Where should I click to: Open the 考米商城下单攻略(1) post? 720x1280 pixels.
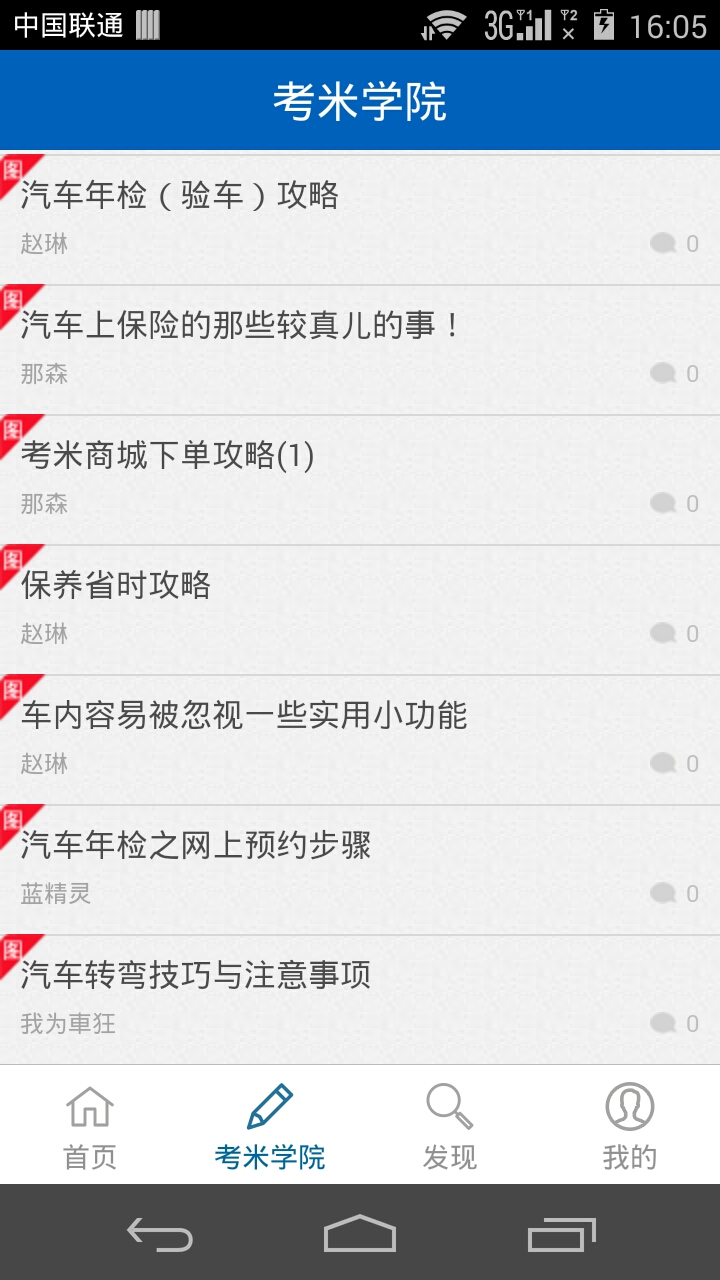point(360,480)
